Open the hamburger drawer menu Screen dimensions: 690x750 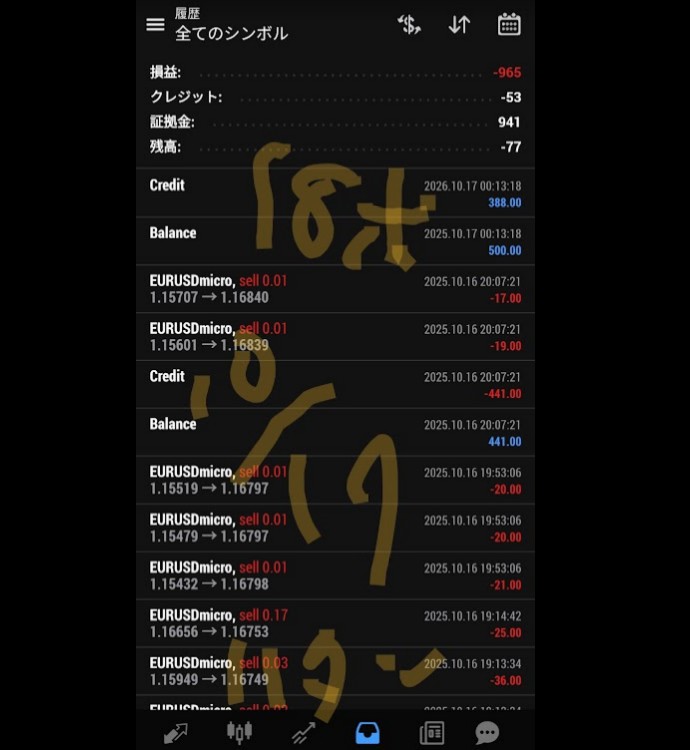click(x=155, y=25)
